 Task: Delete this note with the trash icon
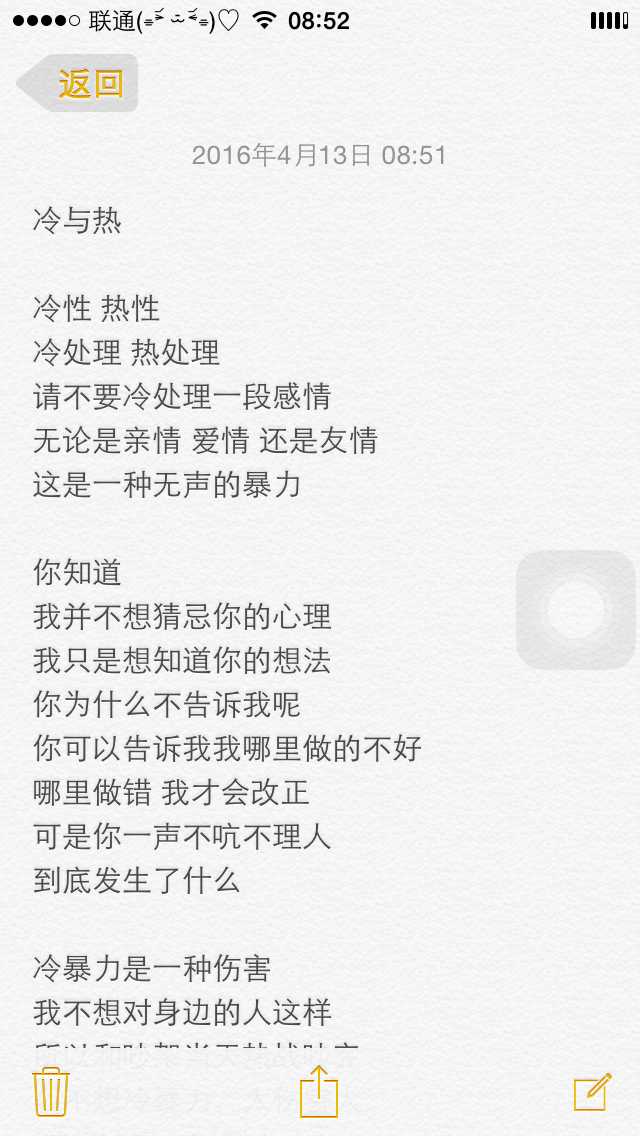tap(51, 1092)
